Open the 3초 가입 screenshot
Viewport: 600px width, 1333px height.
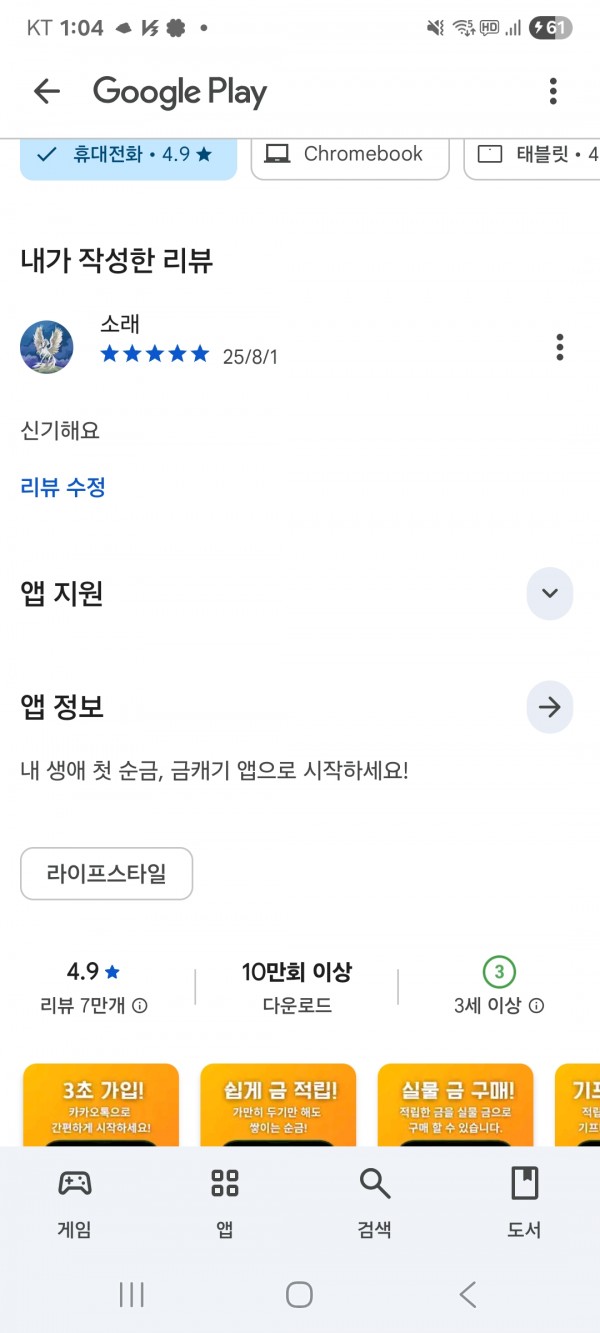pos(101,1105)
